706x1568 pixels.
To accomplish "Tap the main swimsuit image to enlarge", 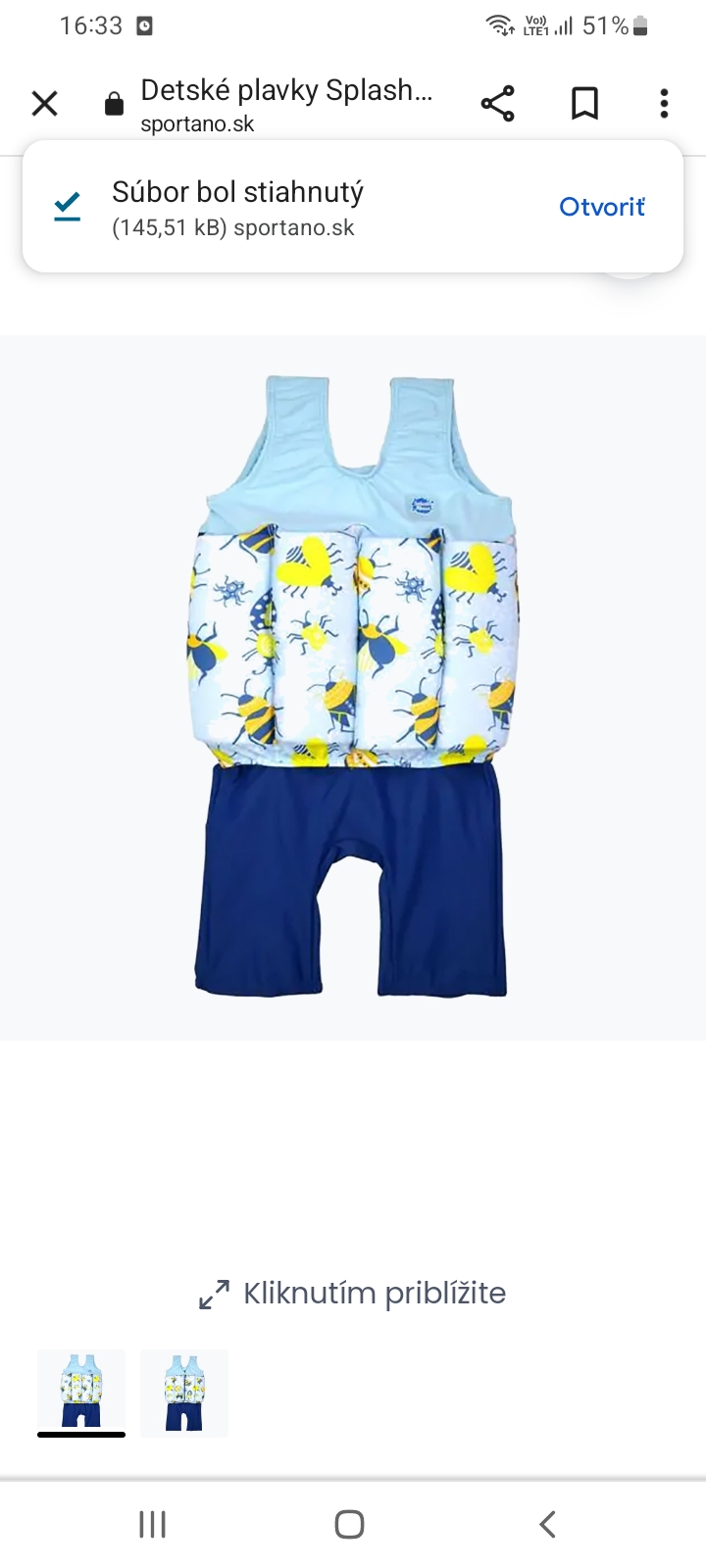I will pos(353,686).
